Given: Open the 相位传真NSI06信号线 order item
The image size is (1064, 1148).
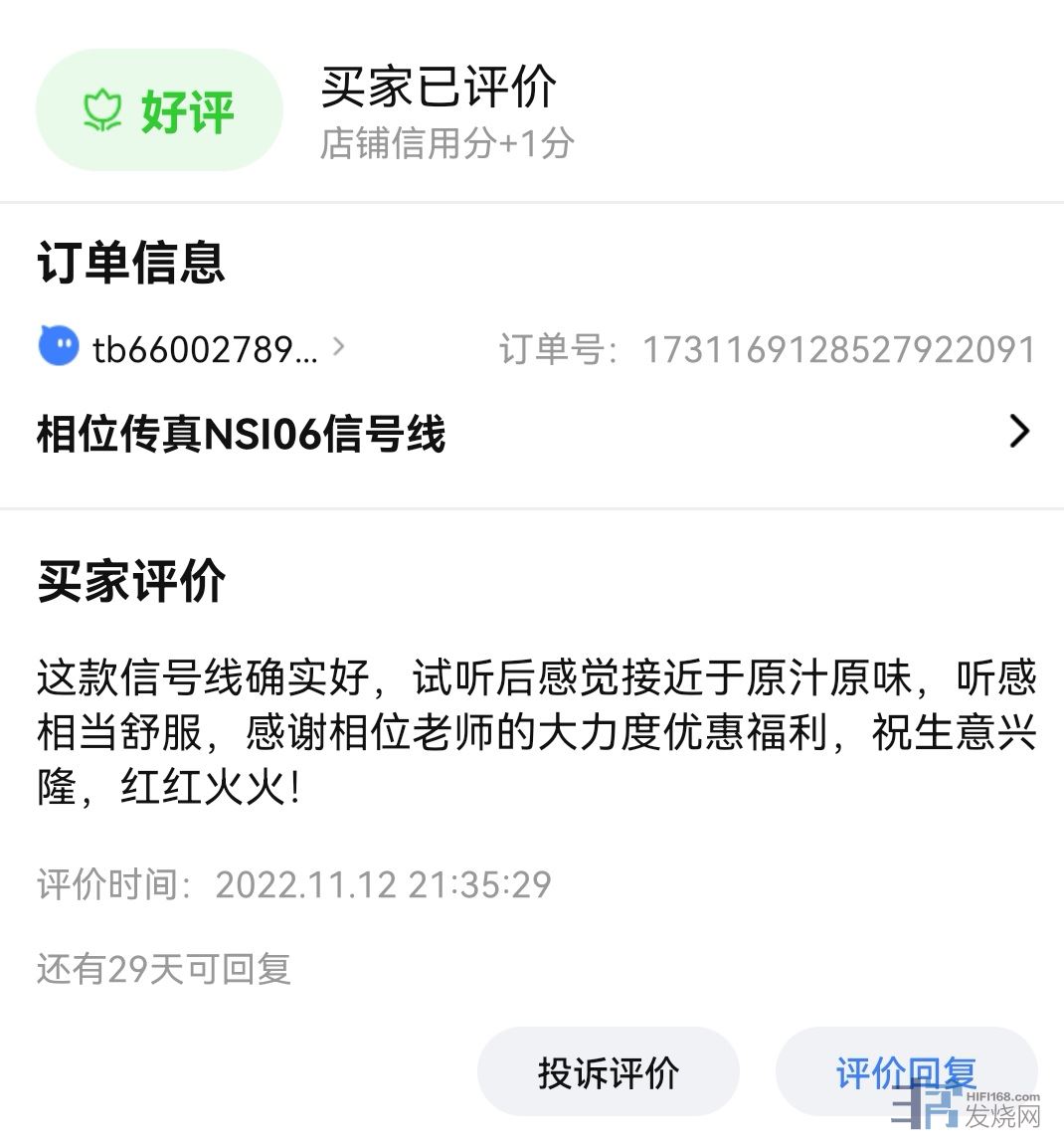Looking at the screenshot, I should point(532,434).
